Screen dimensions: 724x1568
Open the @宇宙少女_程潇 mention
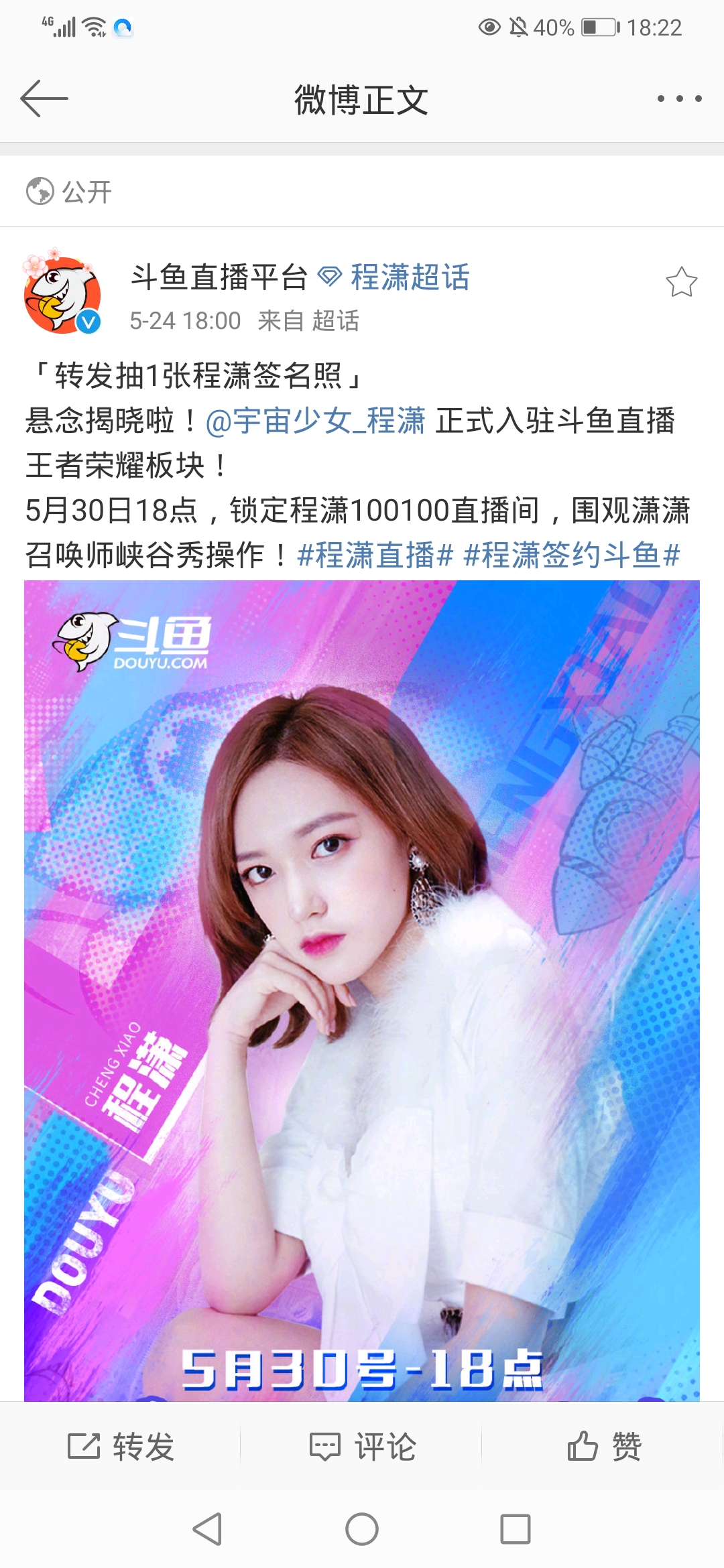(316, 421)
